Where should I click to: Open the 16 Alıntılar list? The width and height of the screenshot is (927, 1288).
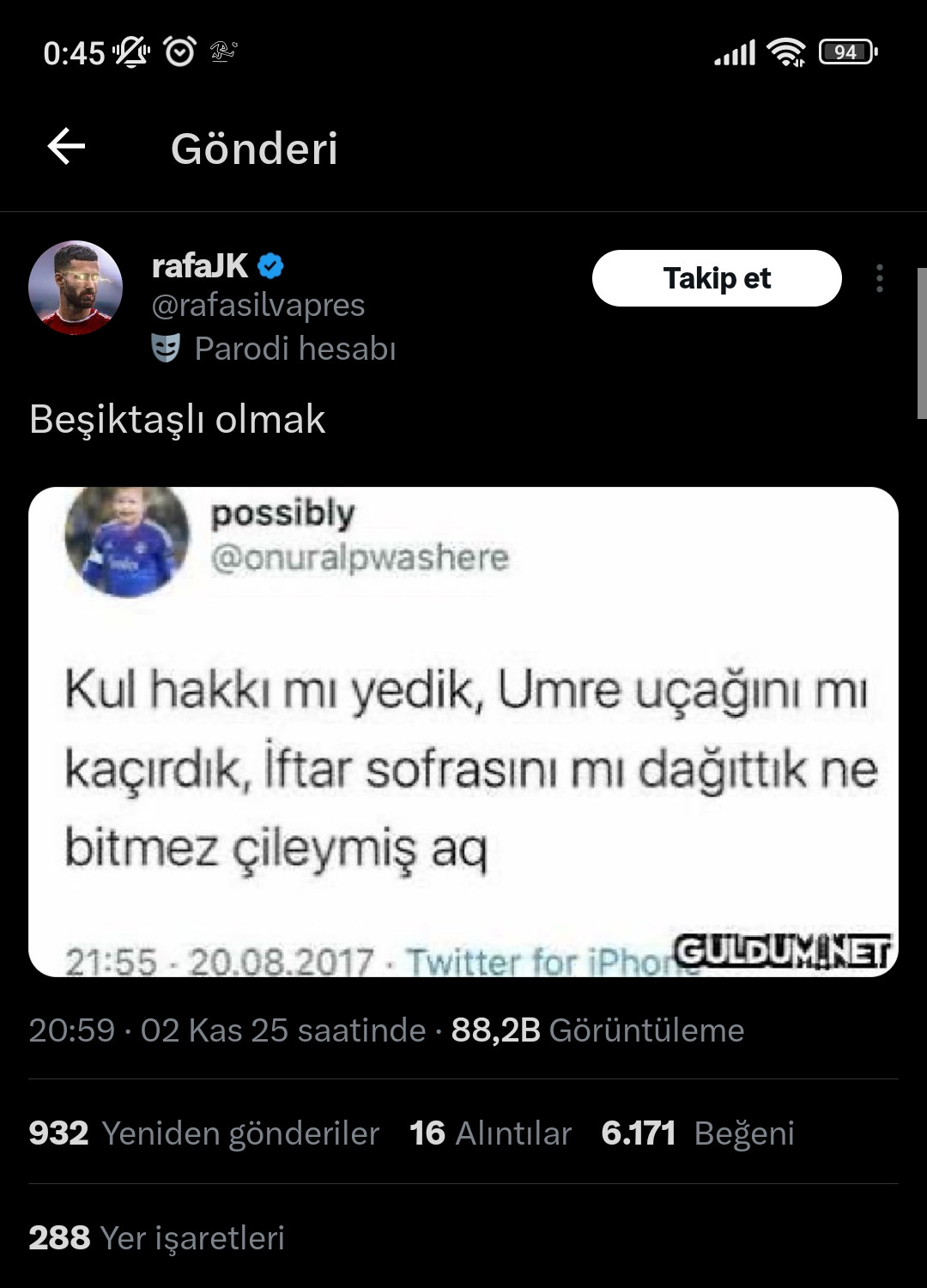coord(490,1133)
